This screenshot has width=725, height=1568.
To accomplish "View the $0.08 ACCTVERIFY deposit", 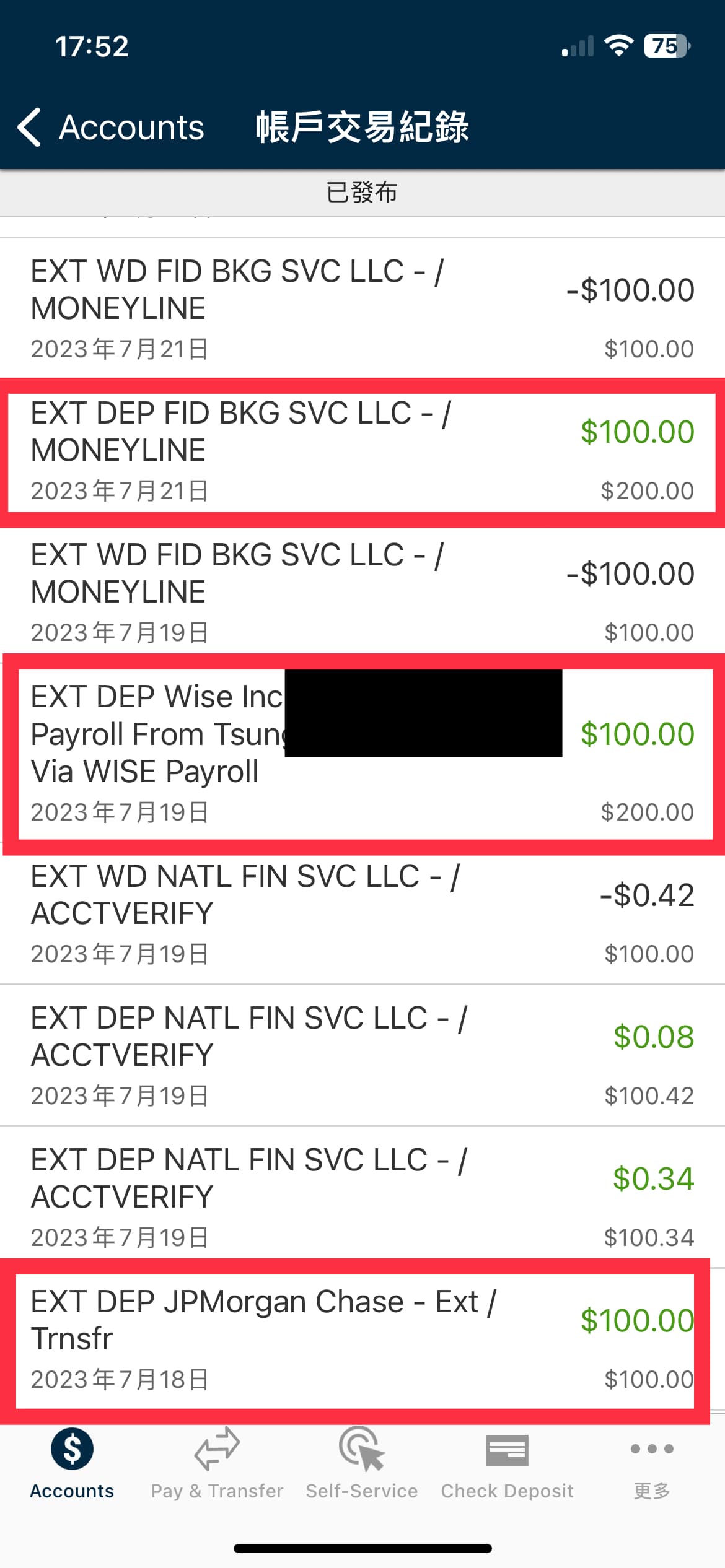I will (362, 1055).
